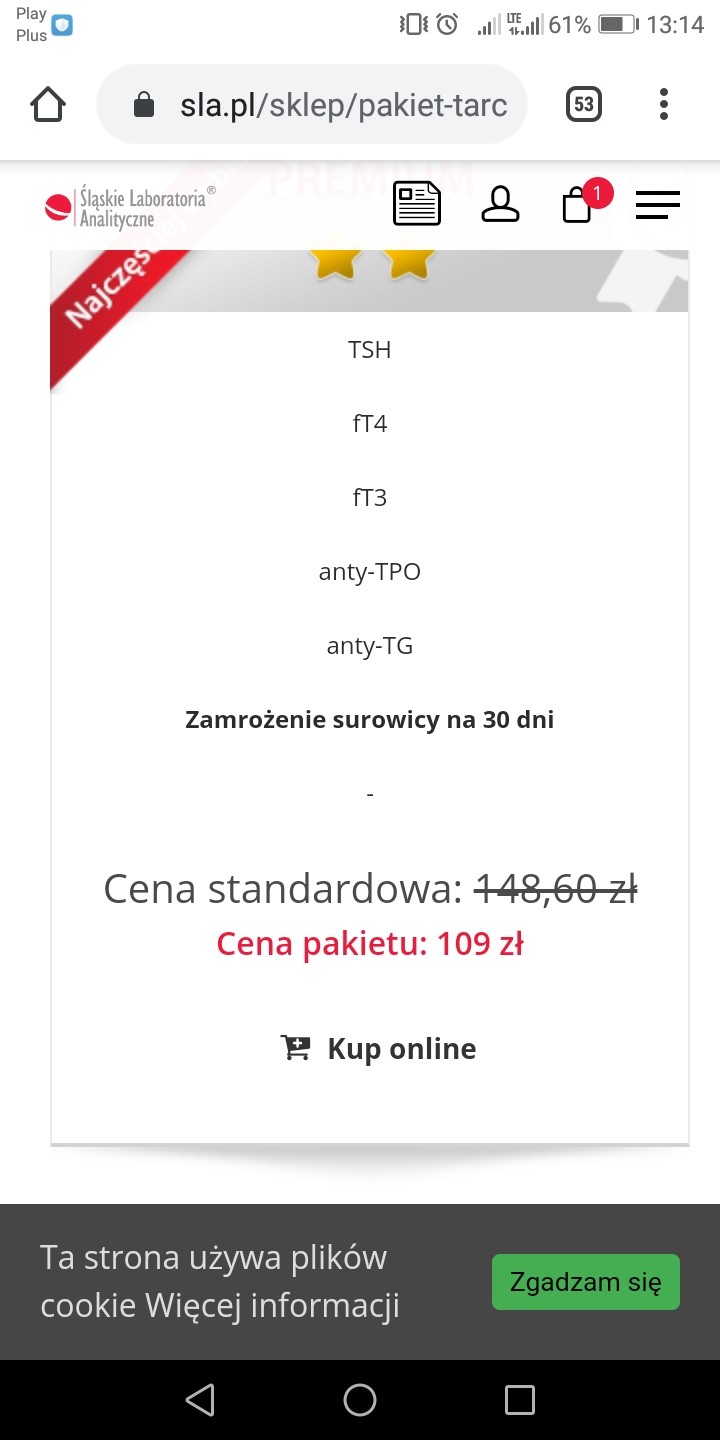720x1440 pixels.
Task: Open the site hamburger menu
Action: tap(657, 204)
